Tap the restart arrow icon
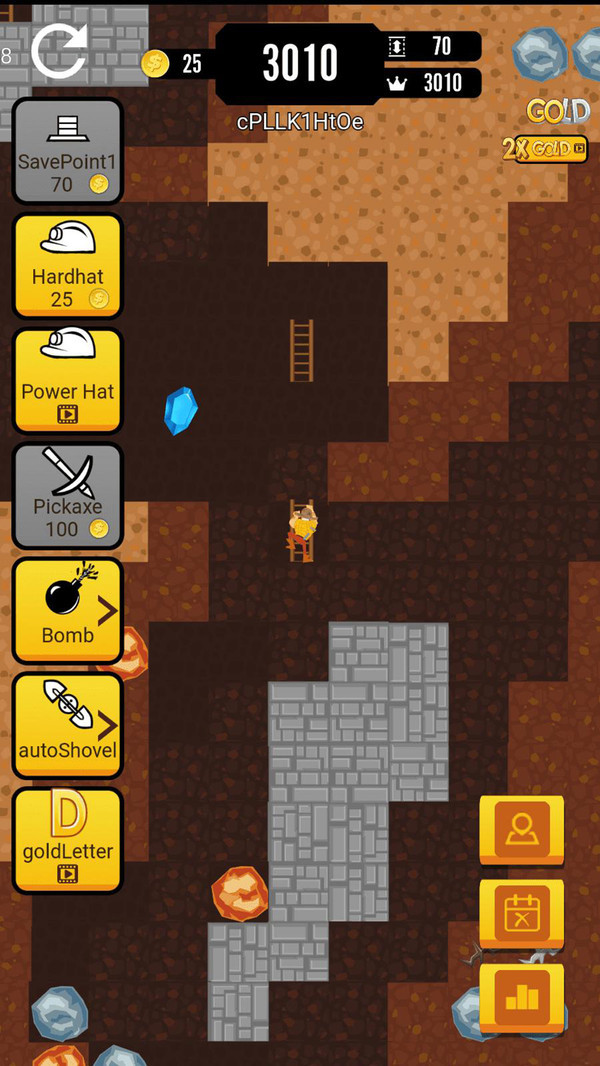 click(x=58, y=52)
